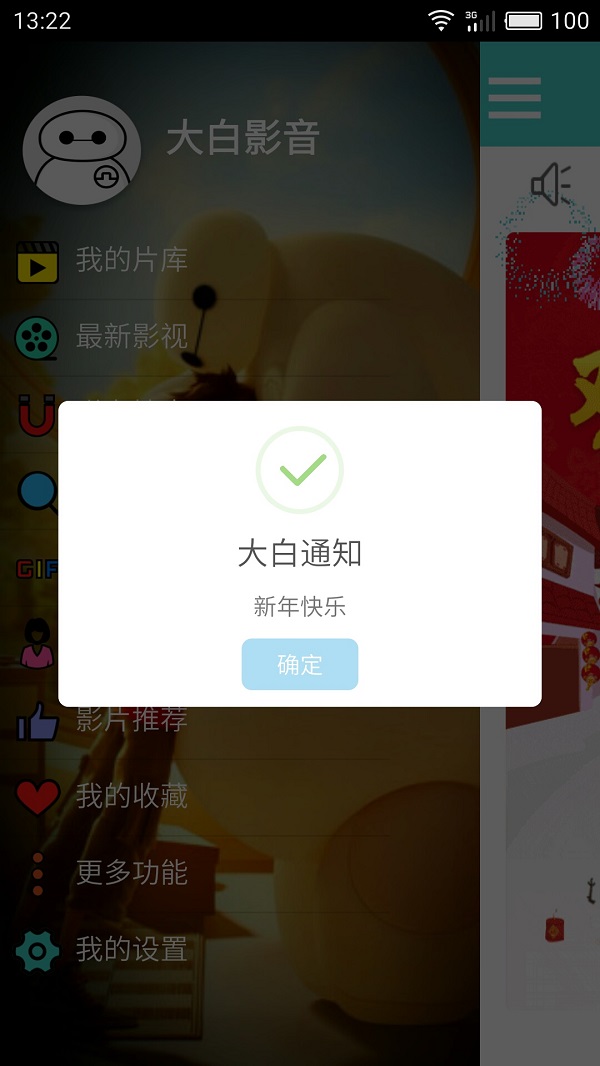Tap the hamburger drawer menu button
The width and height of the screenshot is (600, 1066).
[514, 97]
